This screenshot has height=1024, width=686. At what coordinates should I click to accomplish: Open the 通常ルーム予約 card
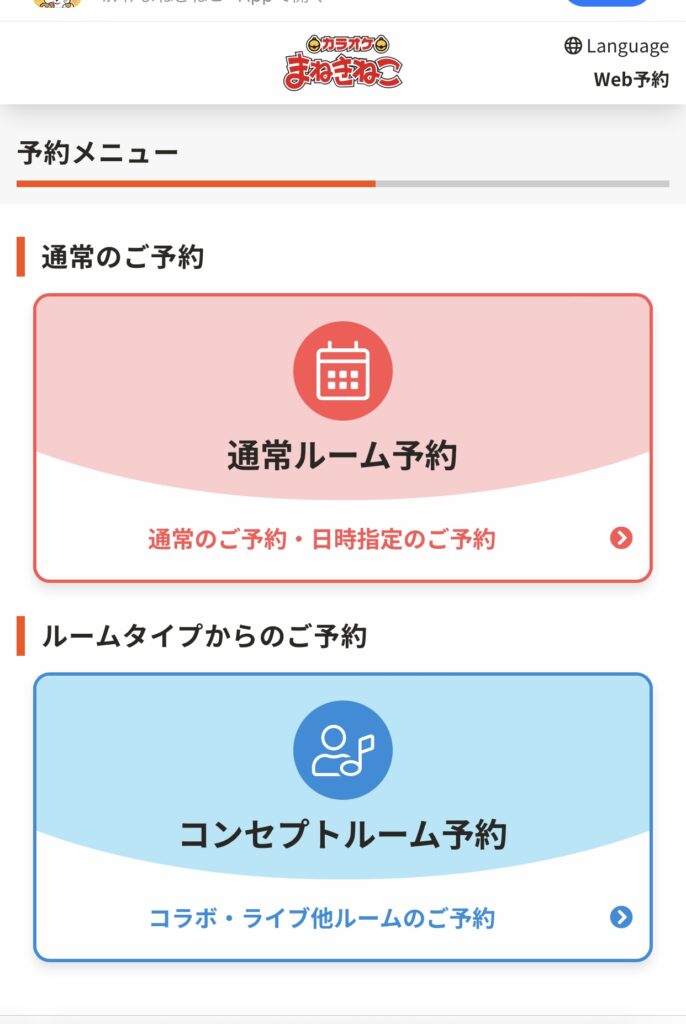[343, 438]
